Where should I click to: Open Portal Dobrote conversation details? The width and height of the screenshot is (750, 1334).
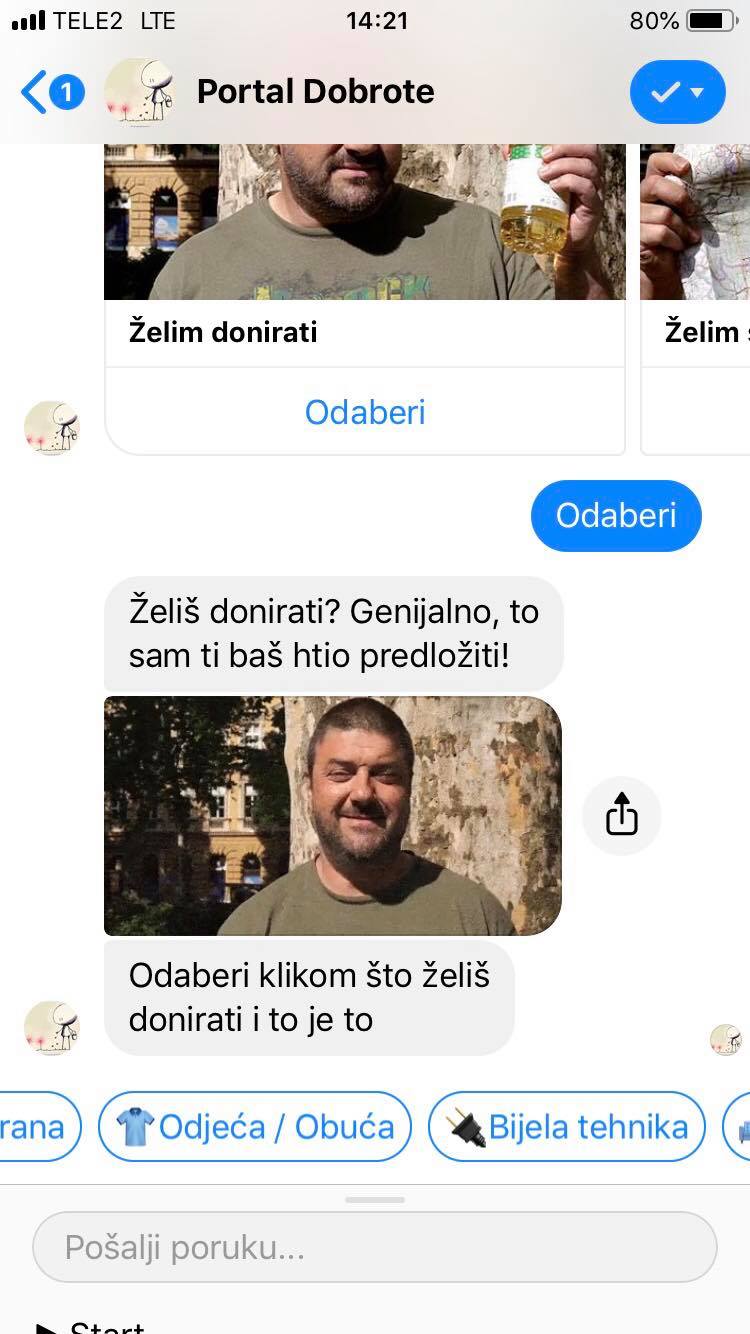pos(314,92)
